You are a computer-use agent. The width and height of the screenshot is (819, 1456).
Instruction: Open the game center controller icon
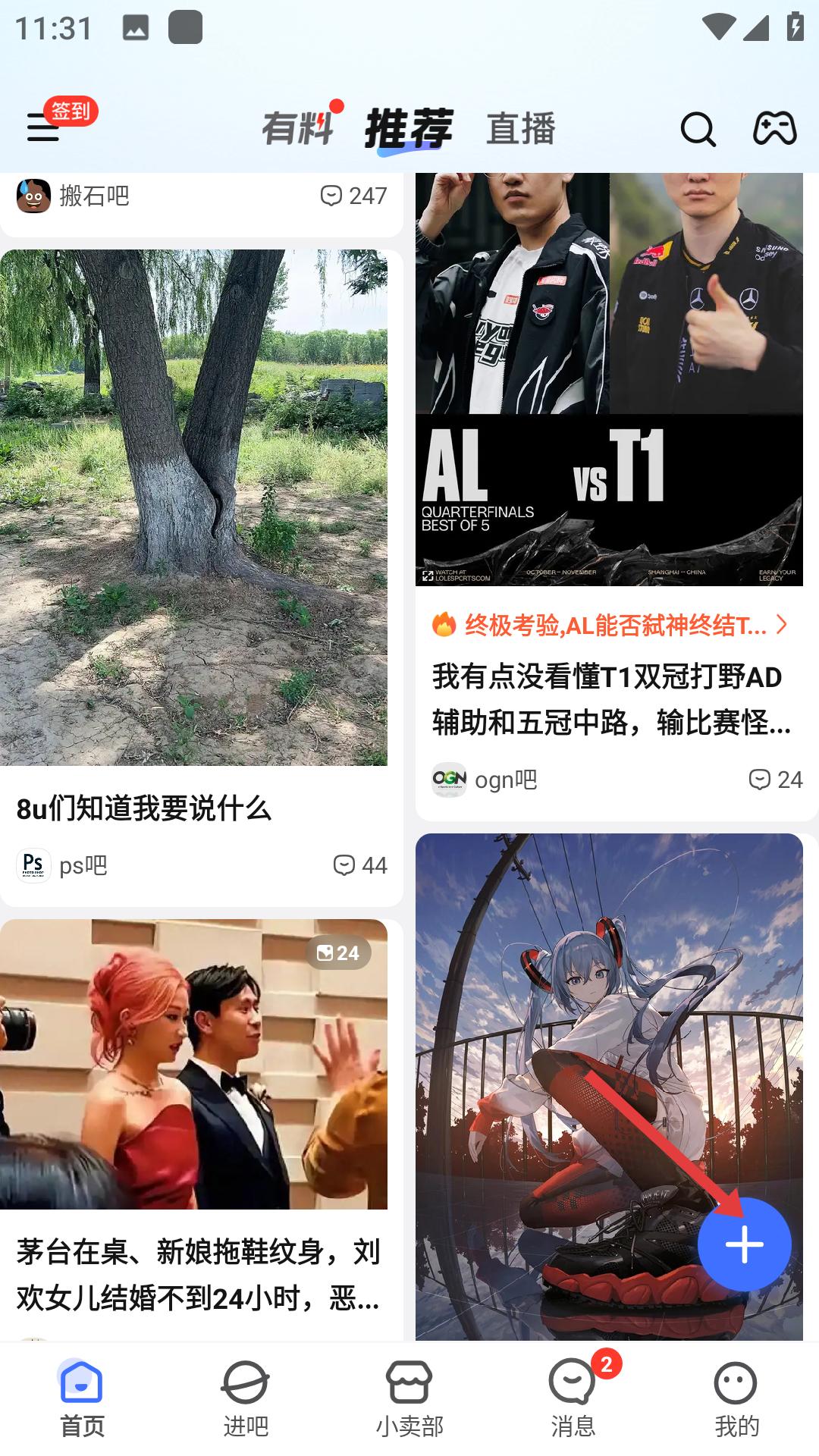[x=773, y=130]
